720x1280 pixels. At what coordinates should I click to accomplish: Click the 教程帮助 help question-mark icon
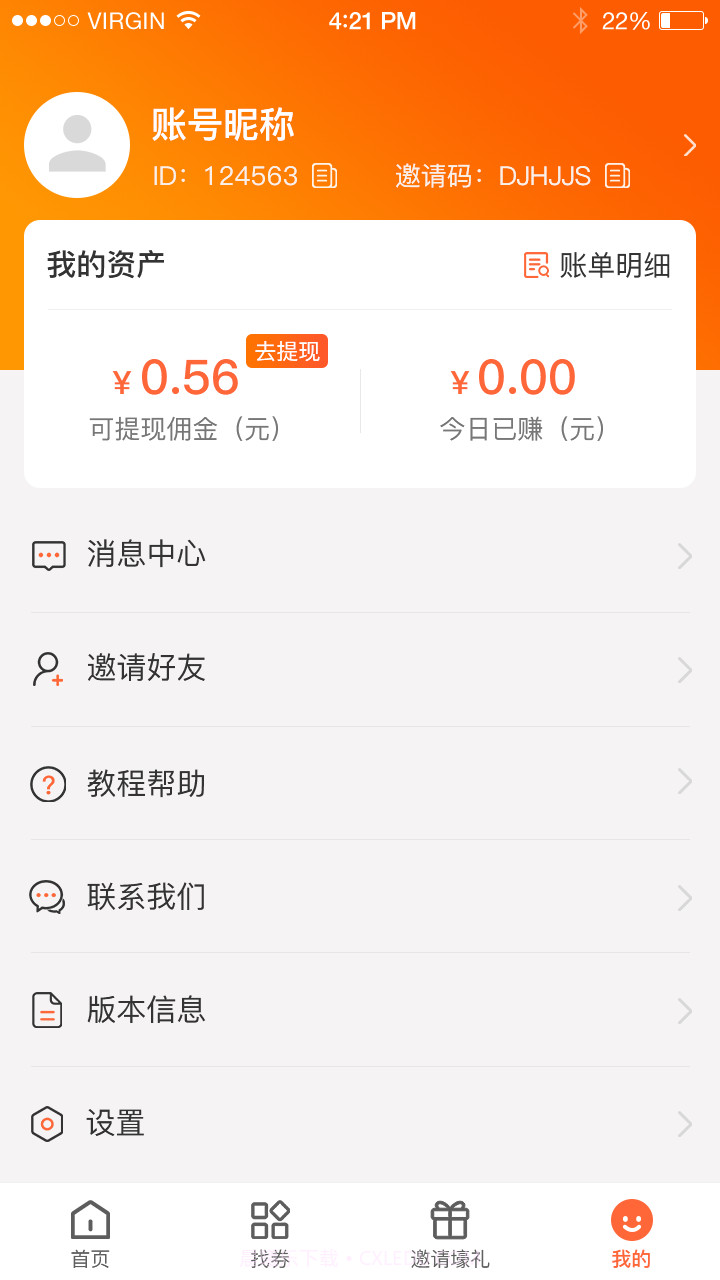(x=49, y=784)
